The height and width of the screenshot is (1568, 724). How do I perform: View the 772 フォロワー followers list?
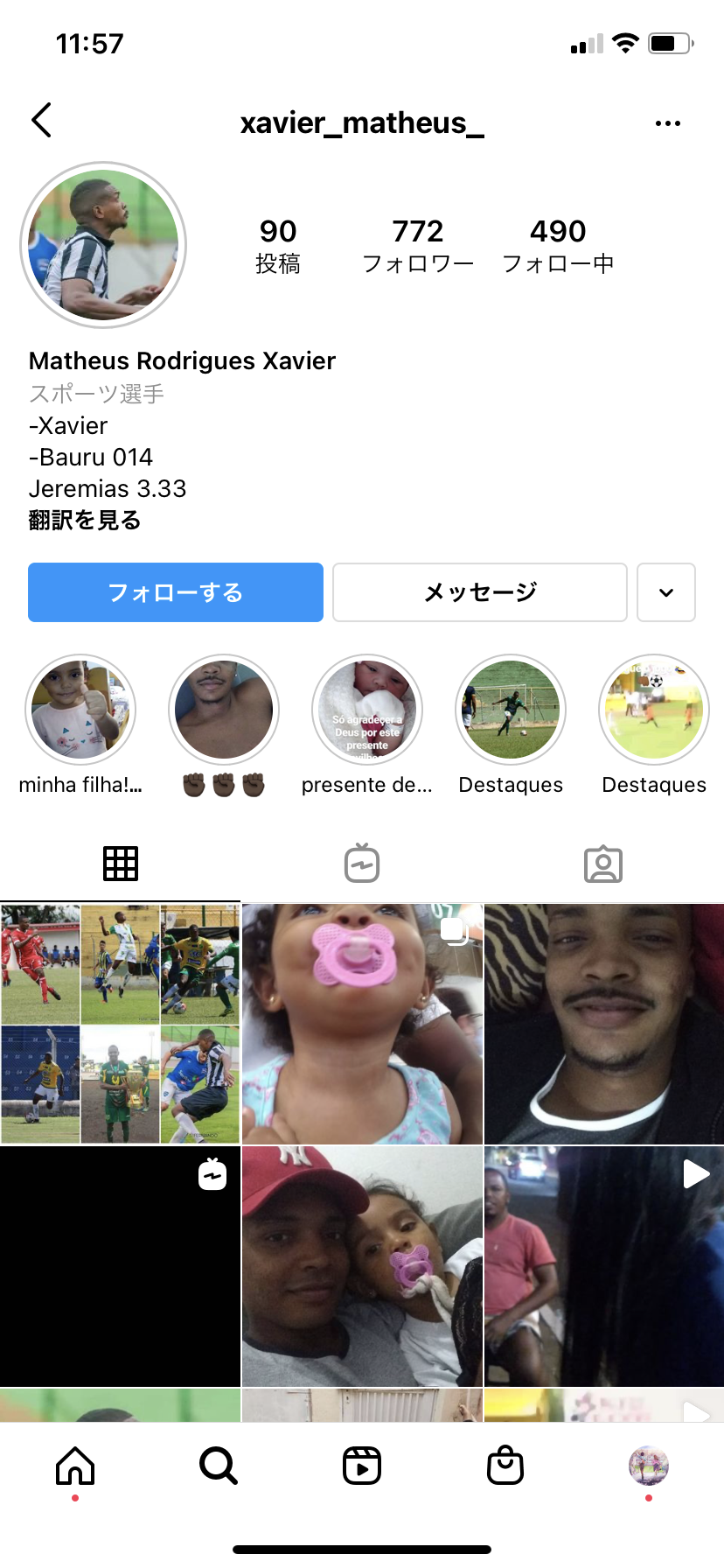tap(418, 246)
